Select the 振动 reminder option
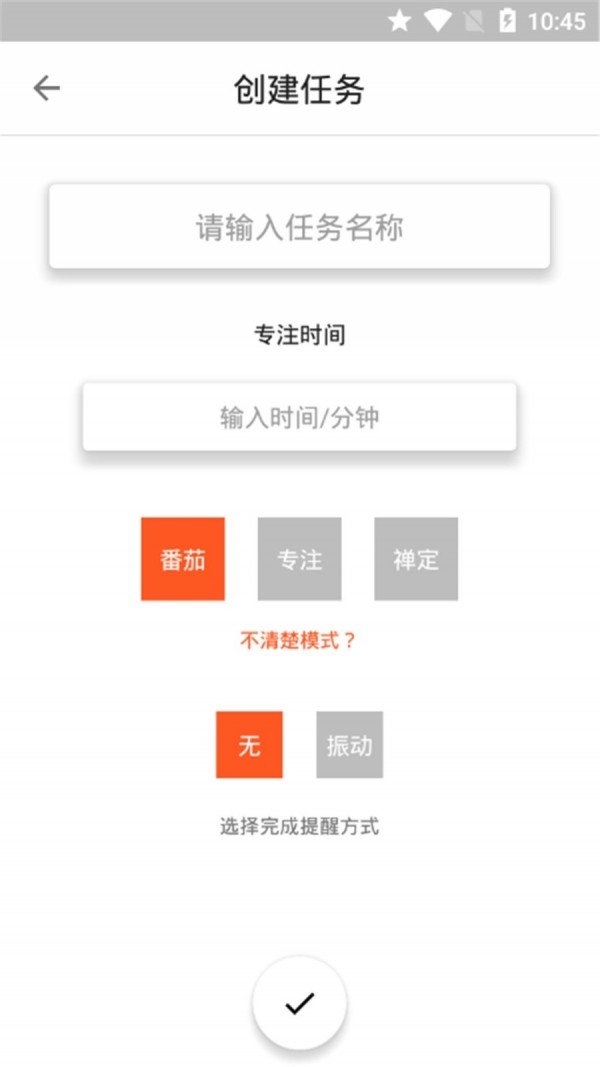Image resolution: width=600 pixels, height=1067 pixels. point(349,745)
